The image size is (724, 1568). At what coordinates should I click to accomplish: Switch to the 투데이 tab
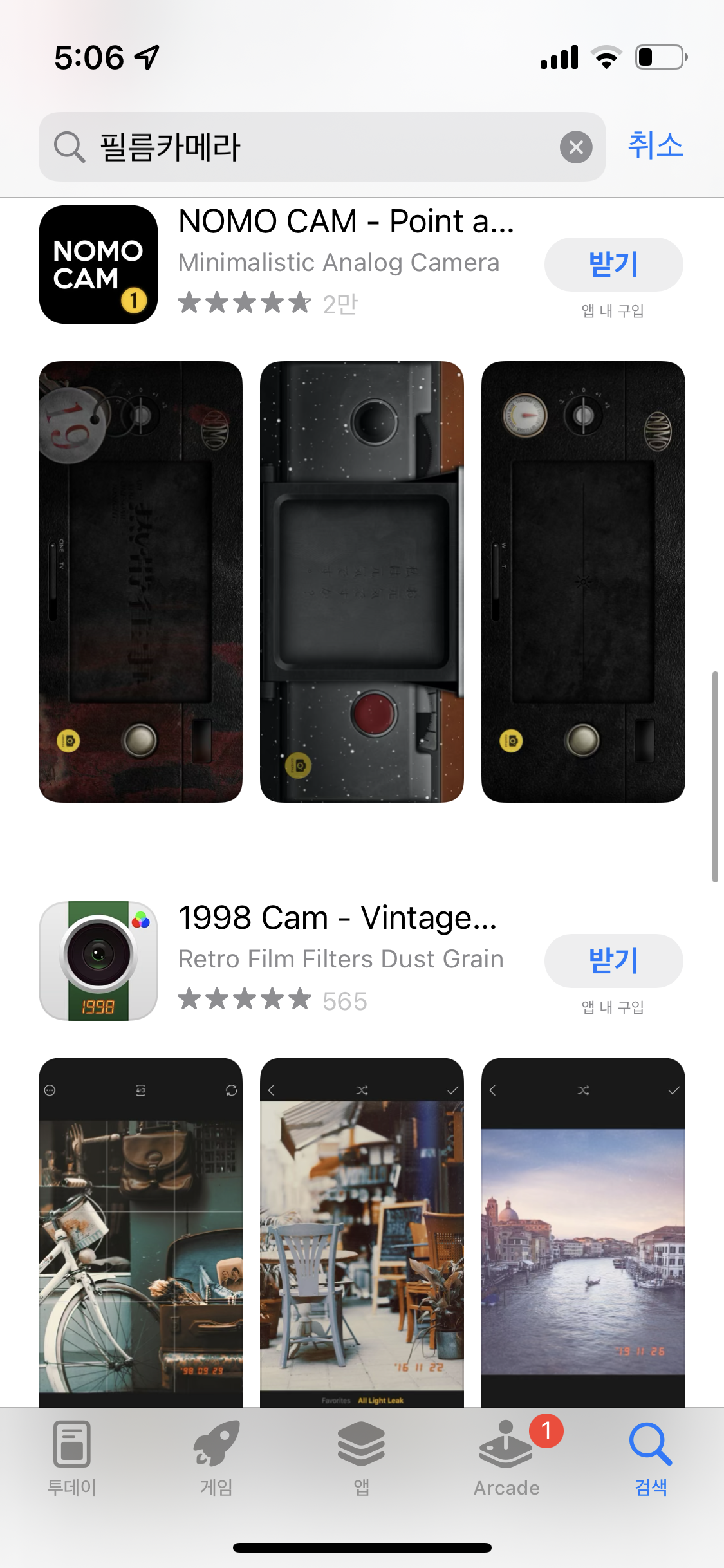point(71,1459)
